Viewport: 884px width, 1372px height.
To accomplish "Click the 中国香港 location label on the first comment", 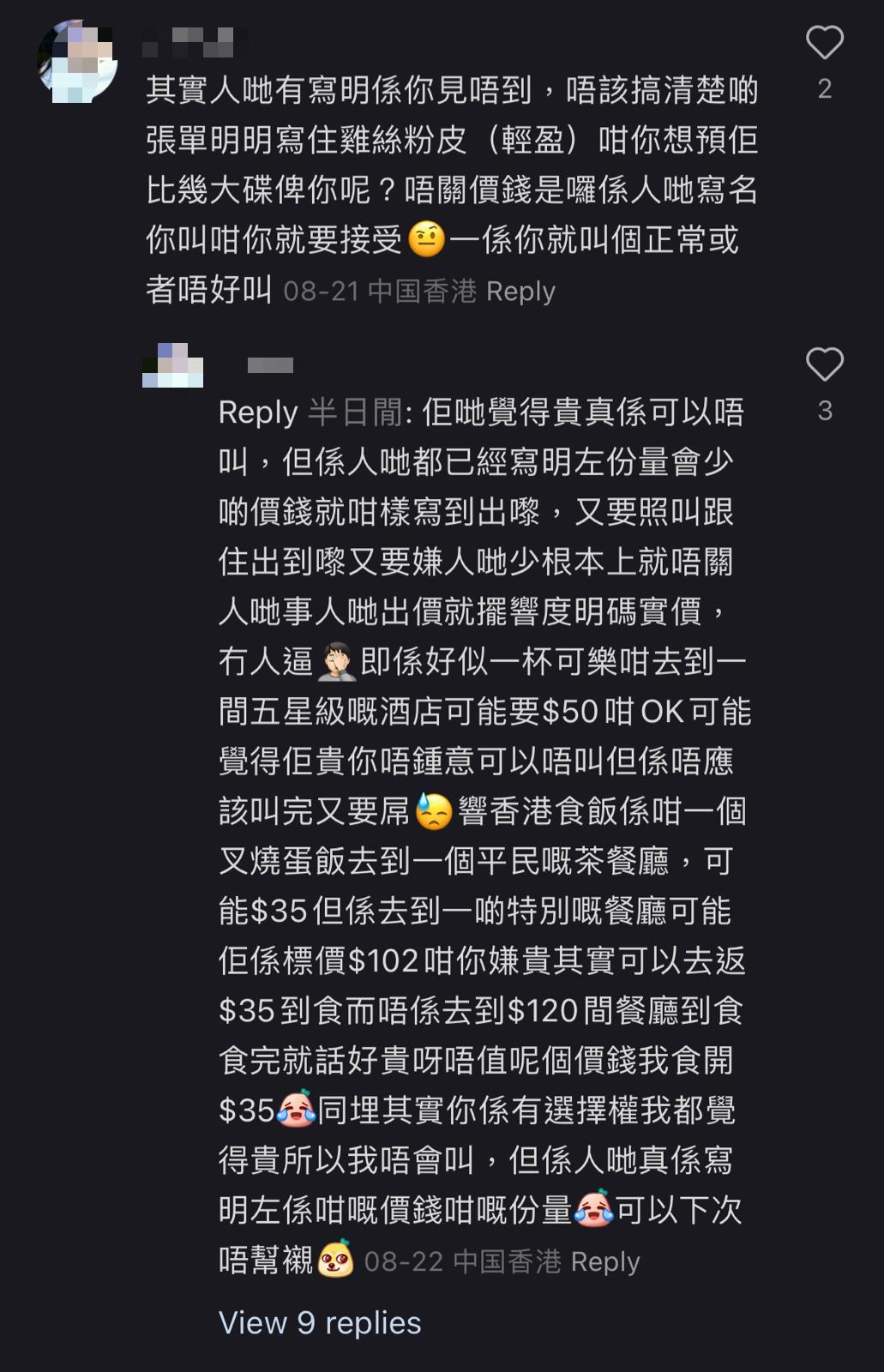I will (424, 292).
